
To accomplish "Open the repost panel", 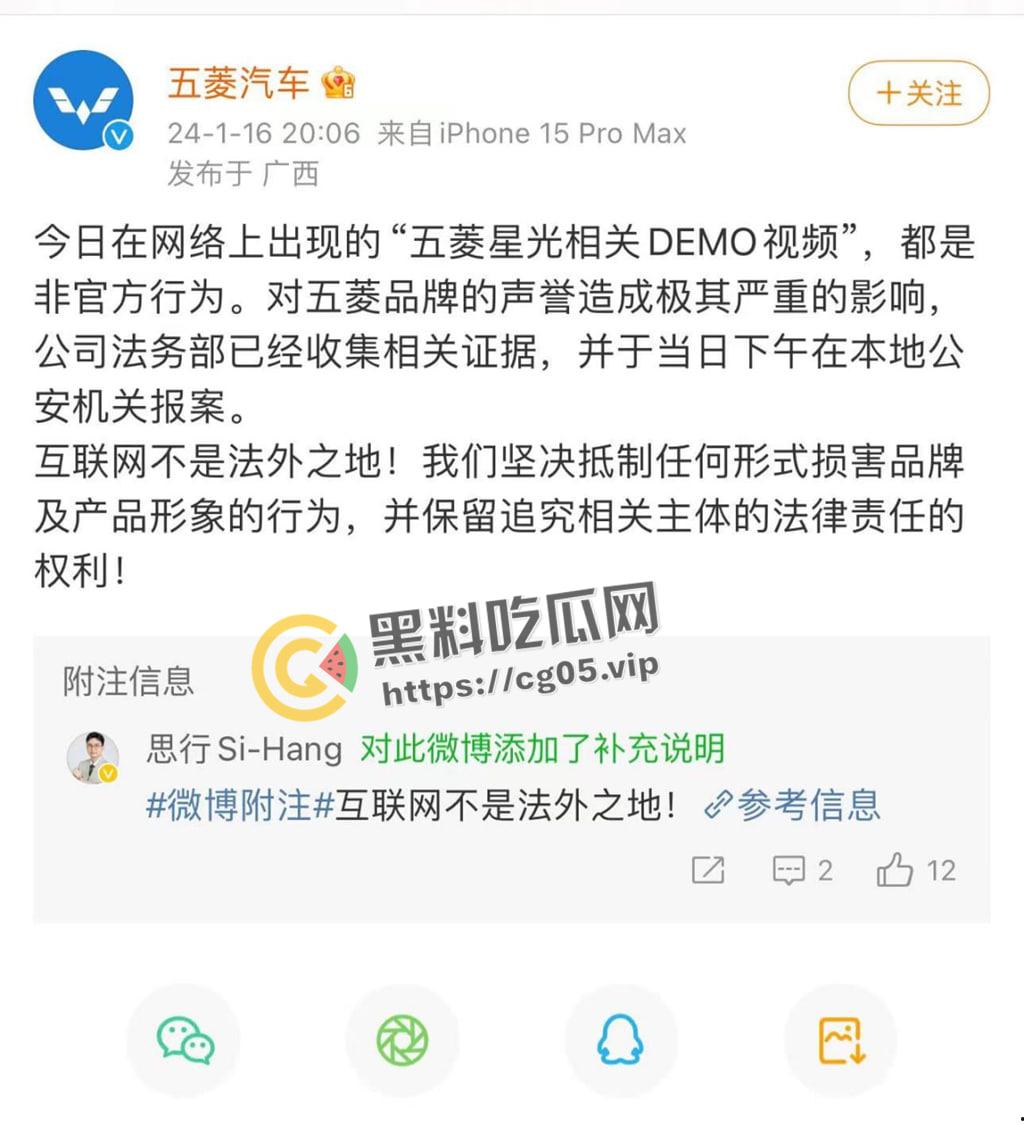I will pos(709,869).
